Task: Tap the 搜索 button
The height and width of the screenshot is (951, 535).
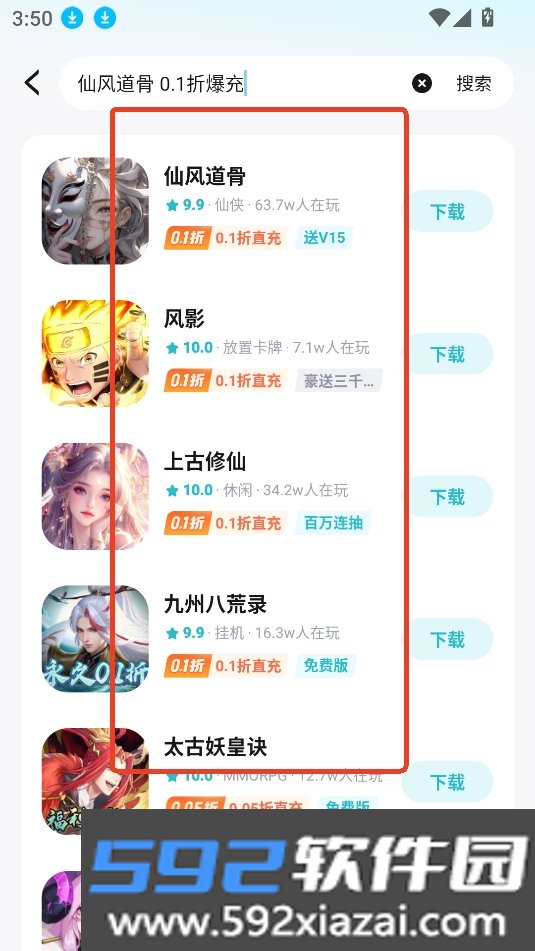Action: pos(474,83)
